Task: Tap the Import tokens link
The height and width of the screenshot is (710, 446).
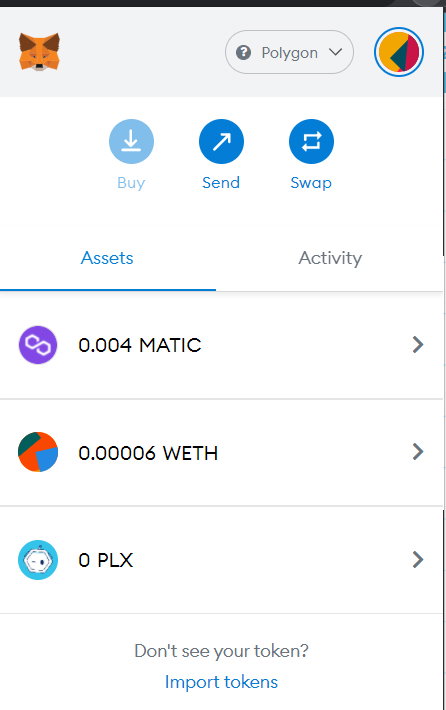Action: pyautogui.click(x=221, y=682)
